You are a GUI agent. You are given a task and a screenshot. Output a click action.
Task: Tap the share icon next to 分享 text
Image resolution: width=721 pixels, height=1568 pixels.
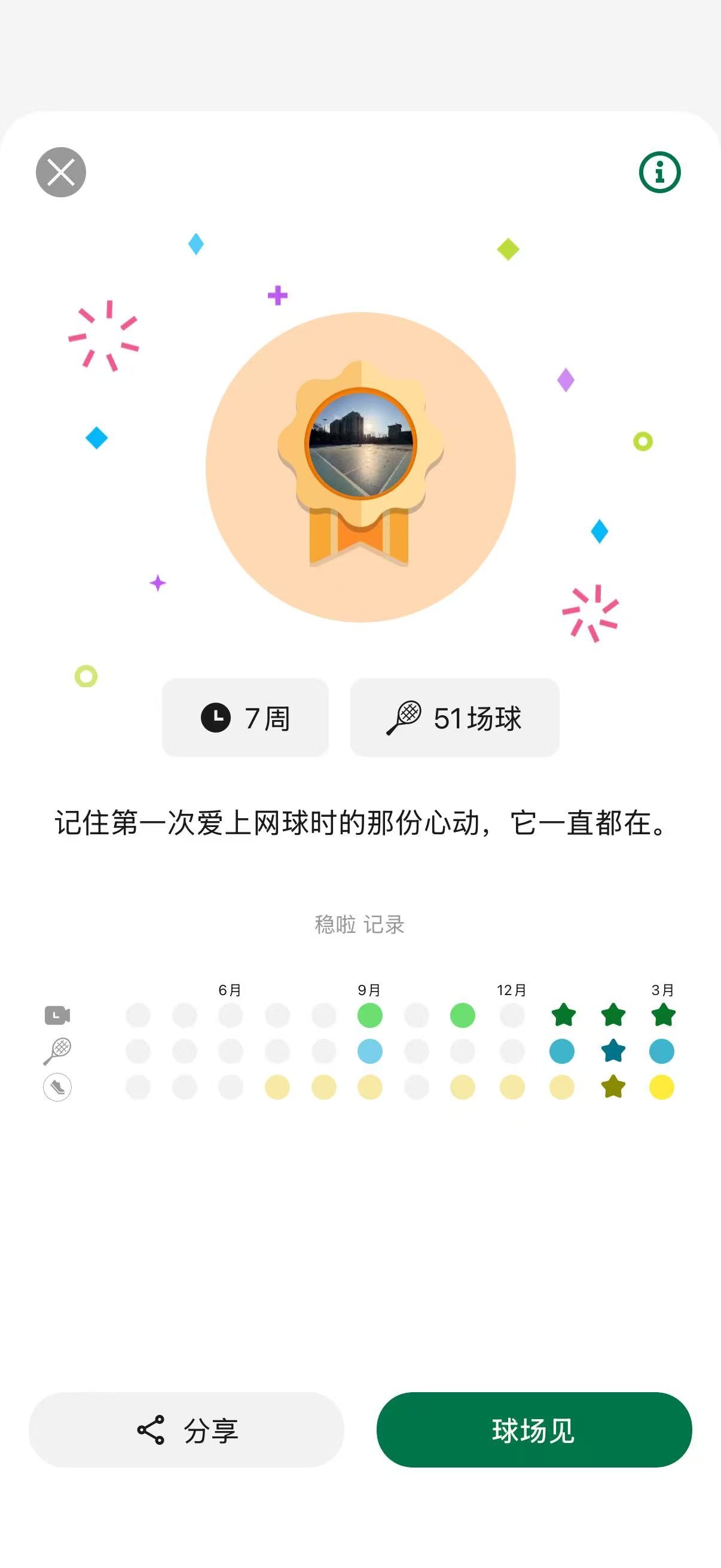(151, 1432)
